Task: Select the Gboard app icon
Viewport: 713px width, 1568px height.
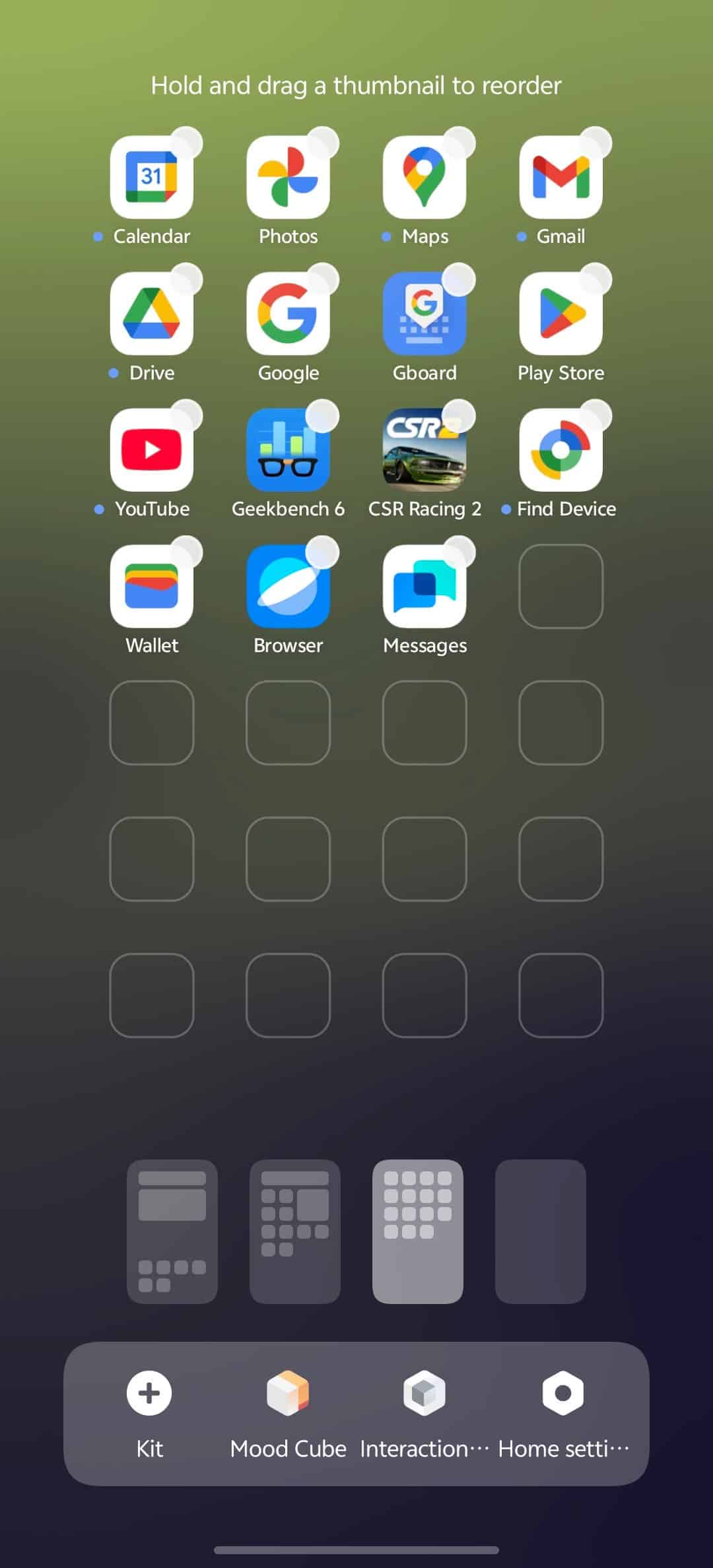Action: pyautogui.click(x=424, y=313)
